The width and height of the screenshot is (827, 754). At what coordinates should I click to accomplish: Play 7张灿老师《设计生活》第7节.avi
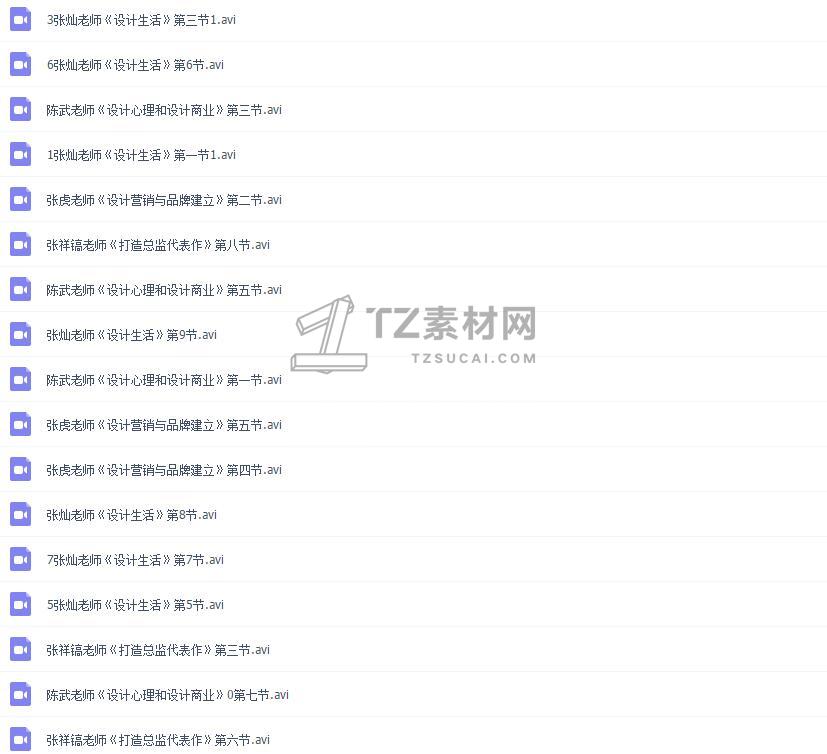click(135, 560)
